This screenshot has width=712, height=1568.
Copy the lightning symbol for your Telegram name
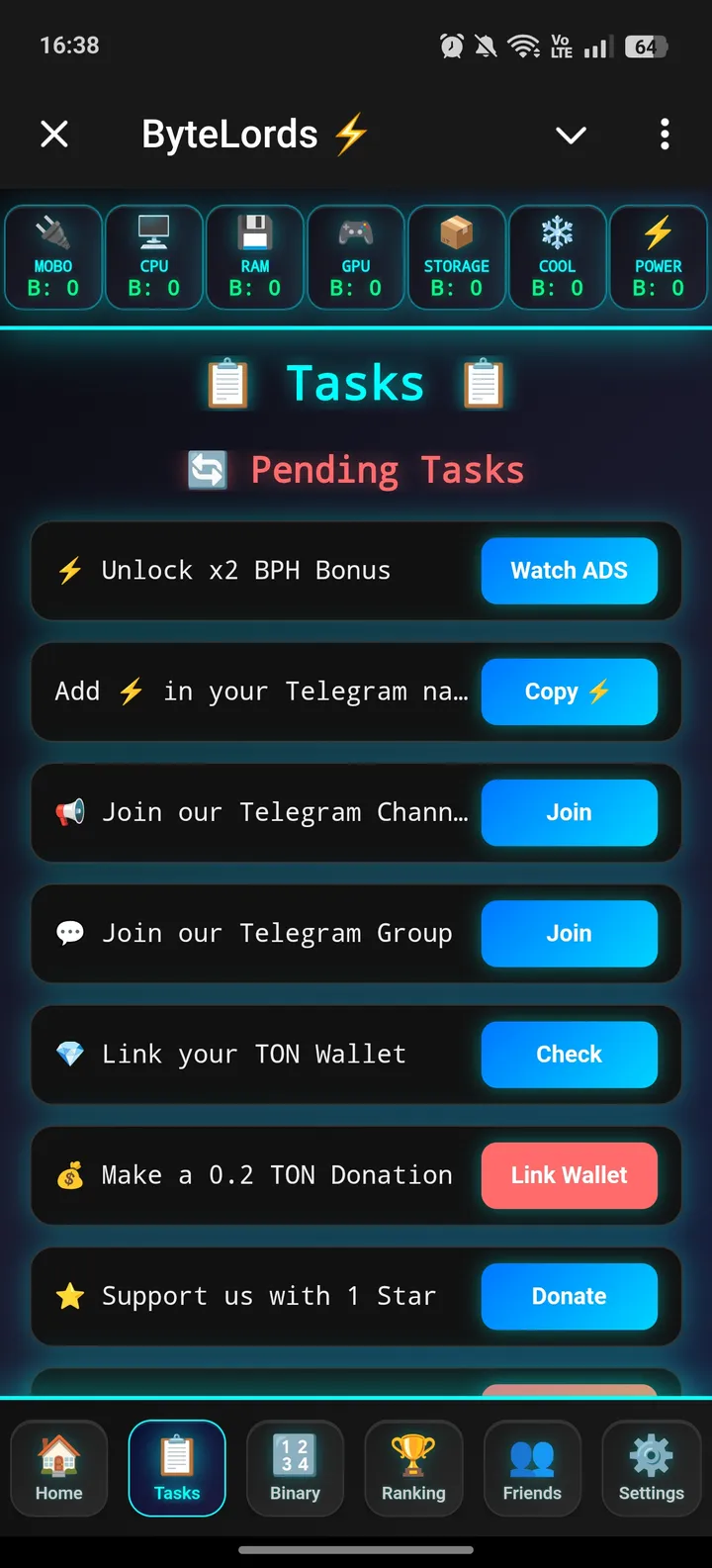[569, 692]
